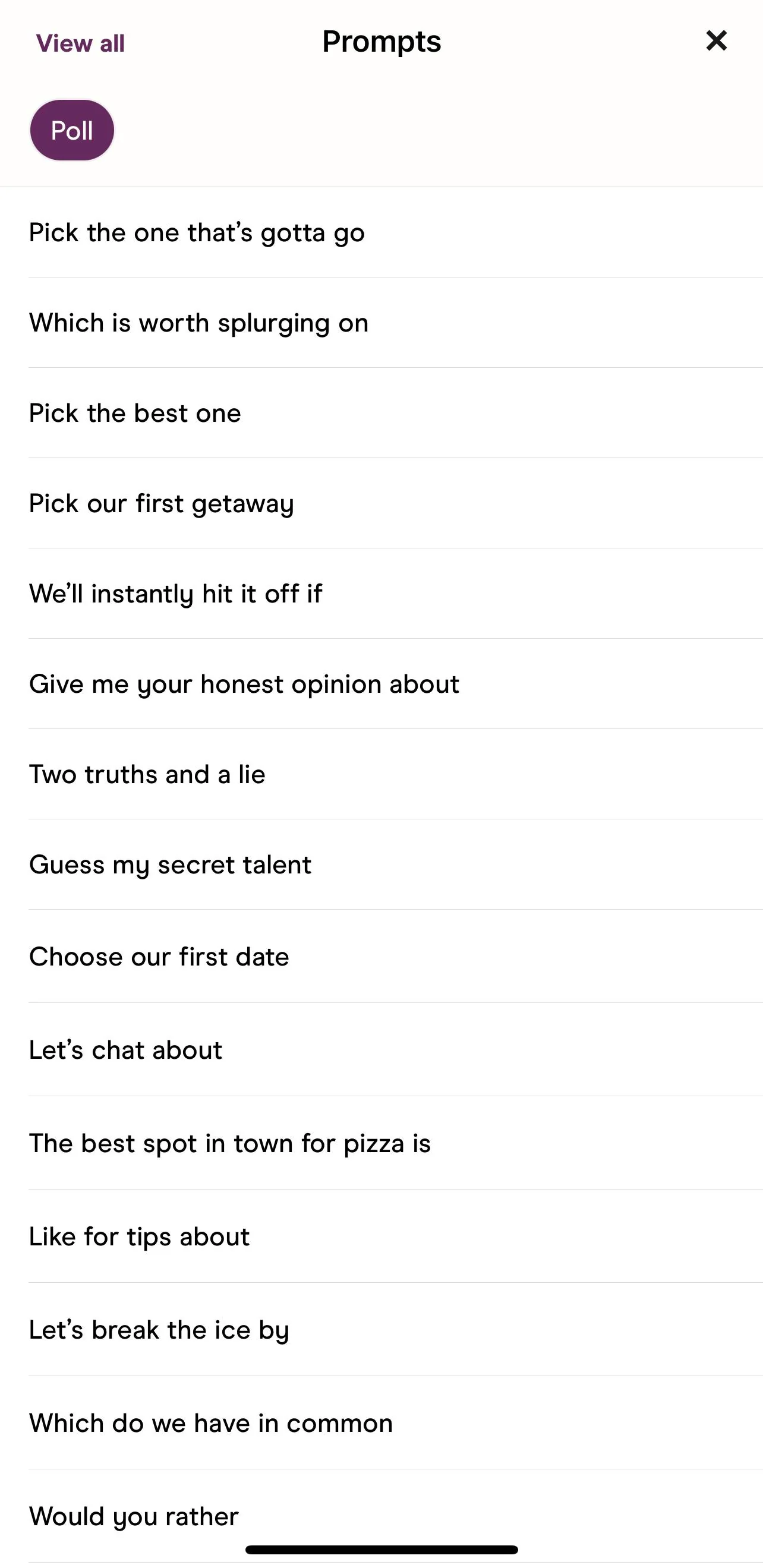Choose 'Pick our first getaway' prompt

[x=162, y=503]
